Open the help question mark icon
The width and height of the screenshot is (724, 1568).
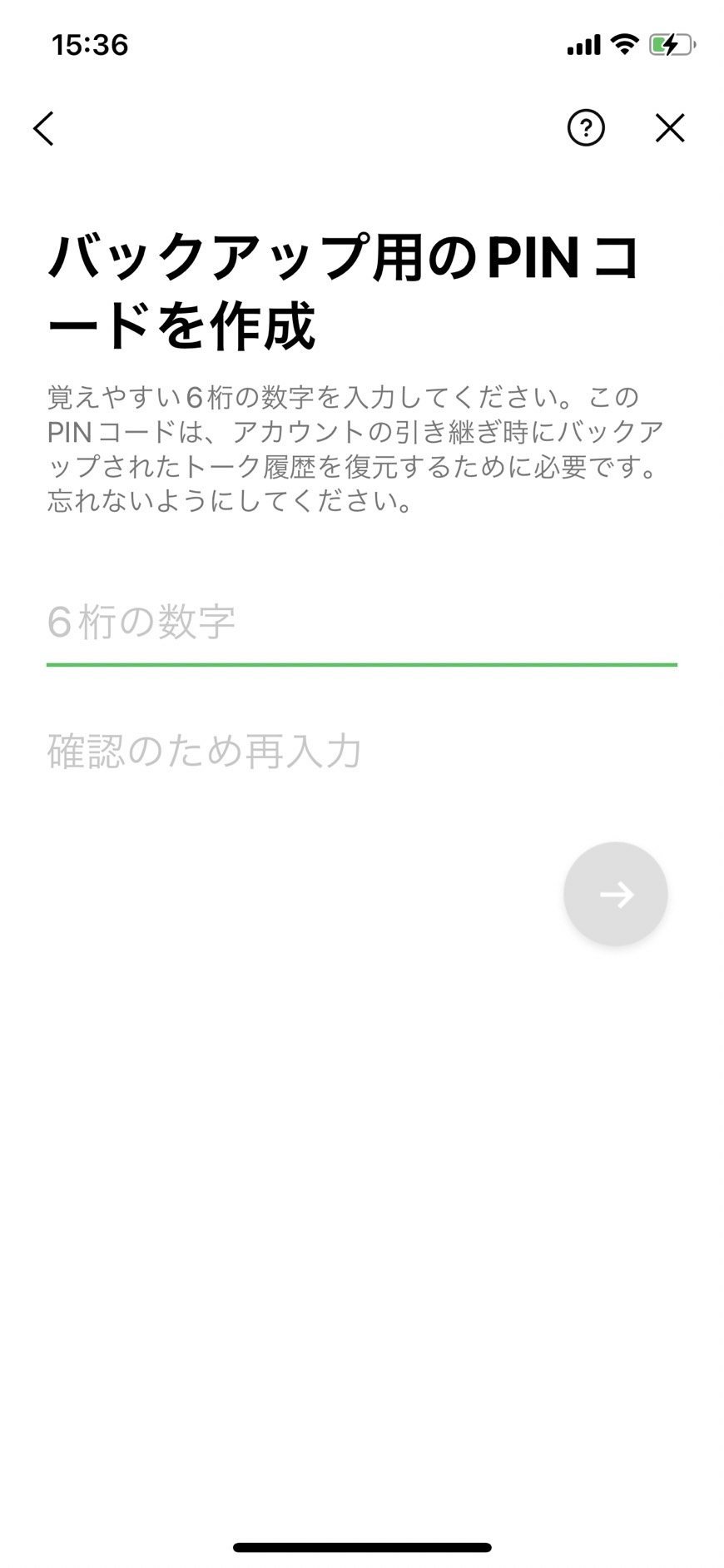pyautogui.click(x=586, y=128)
